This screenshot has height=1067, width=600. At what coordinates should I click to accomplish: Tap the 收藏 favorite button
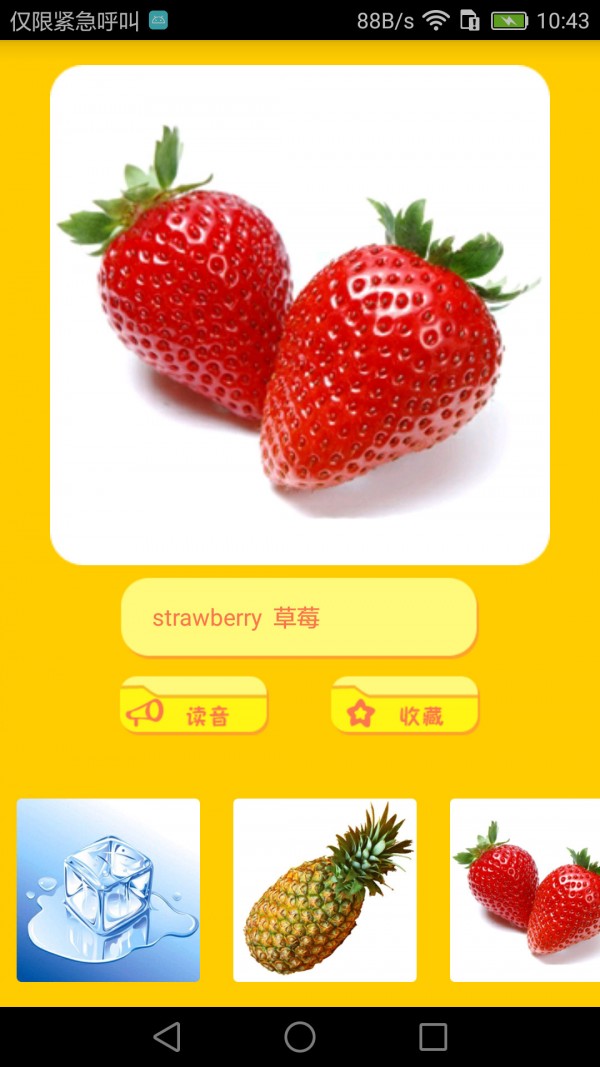tap(404, 706)
